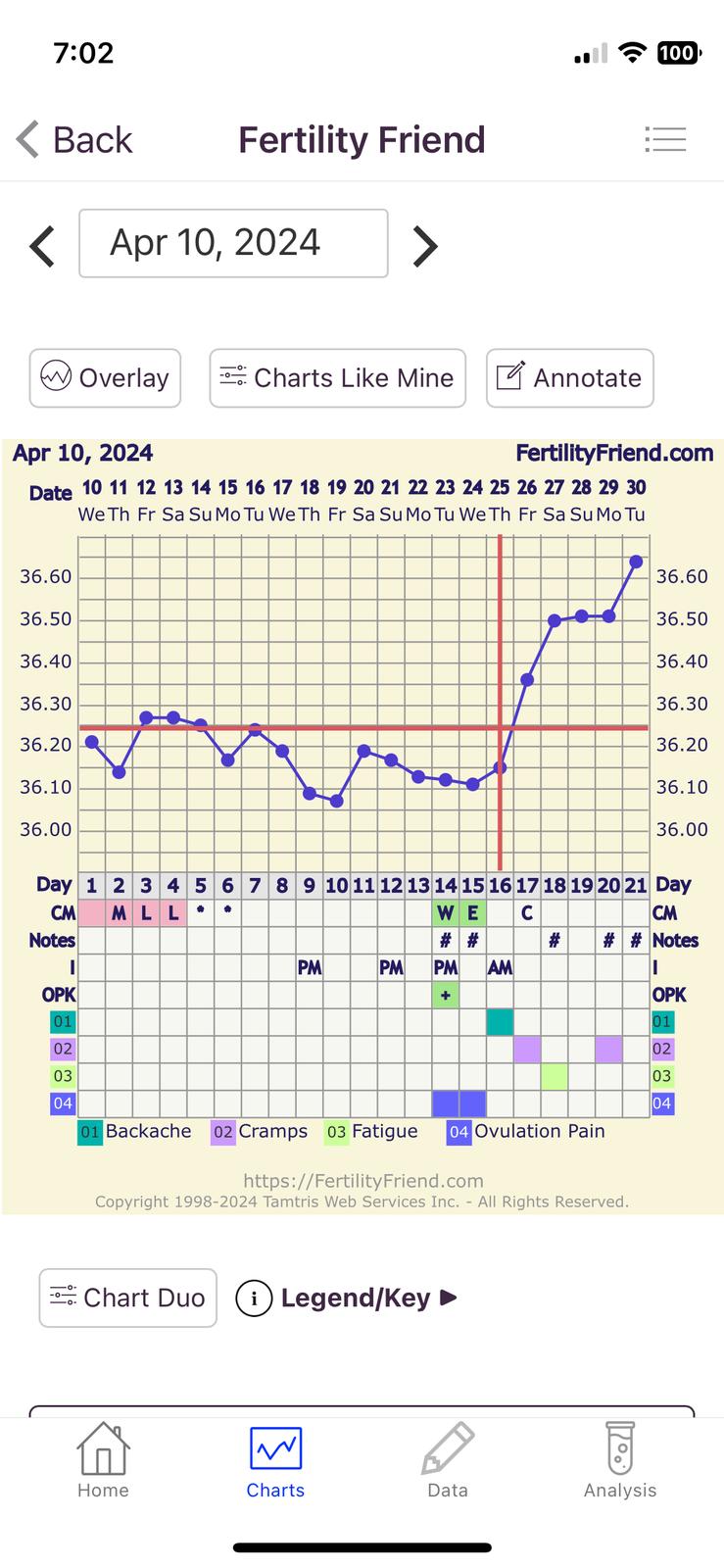This screenshot has height=1568, width=724.
Task: Open the Overlay option
Action: pyautogui.click(x=105, y=378)
